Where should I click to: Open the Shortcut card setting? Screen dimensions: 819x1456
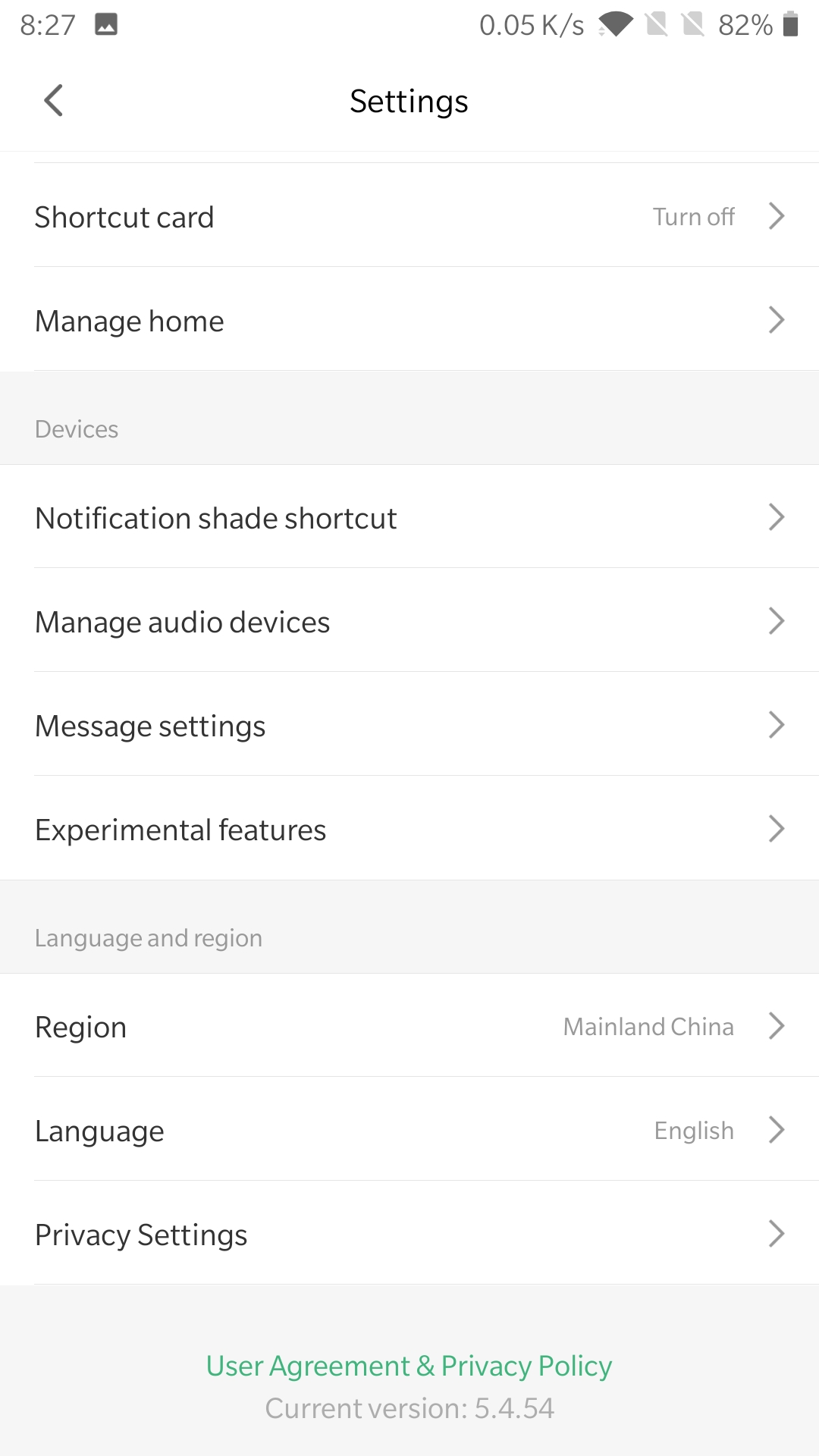click(409, 215)
